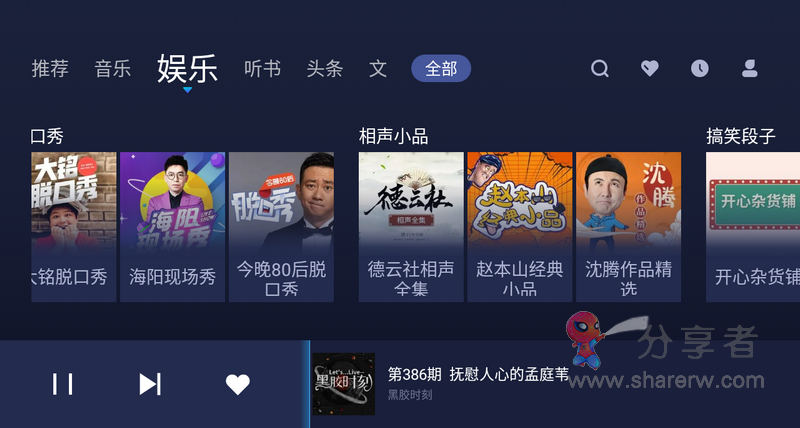
Task: Open 大铭脱口秀 album
Action: (x=73, y=226)
